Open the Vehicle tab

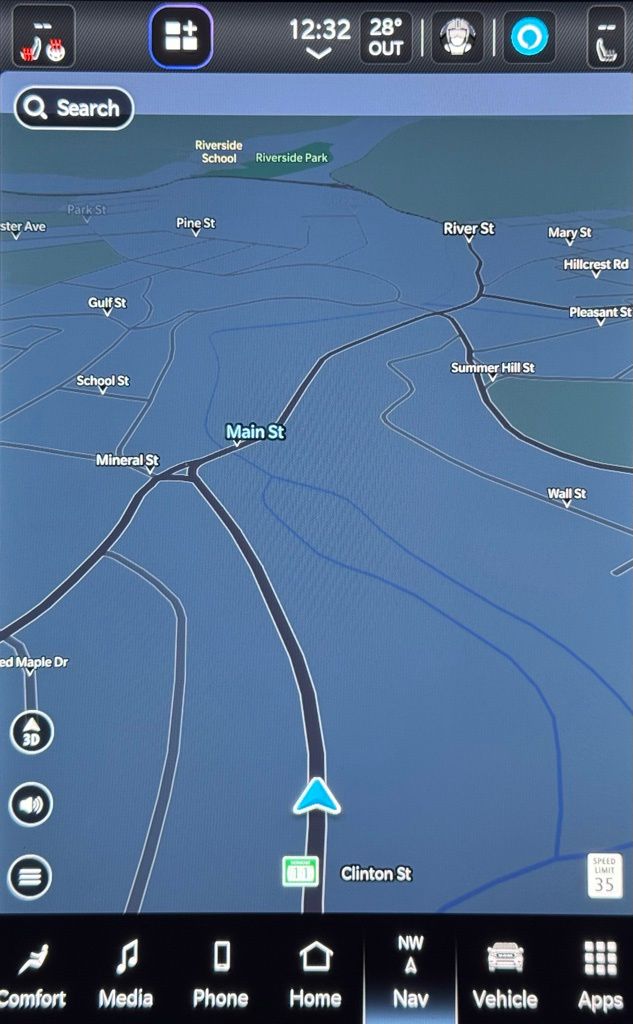point(505,975)
